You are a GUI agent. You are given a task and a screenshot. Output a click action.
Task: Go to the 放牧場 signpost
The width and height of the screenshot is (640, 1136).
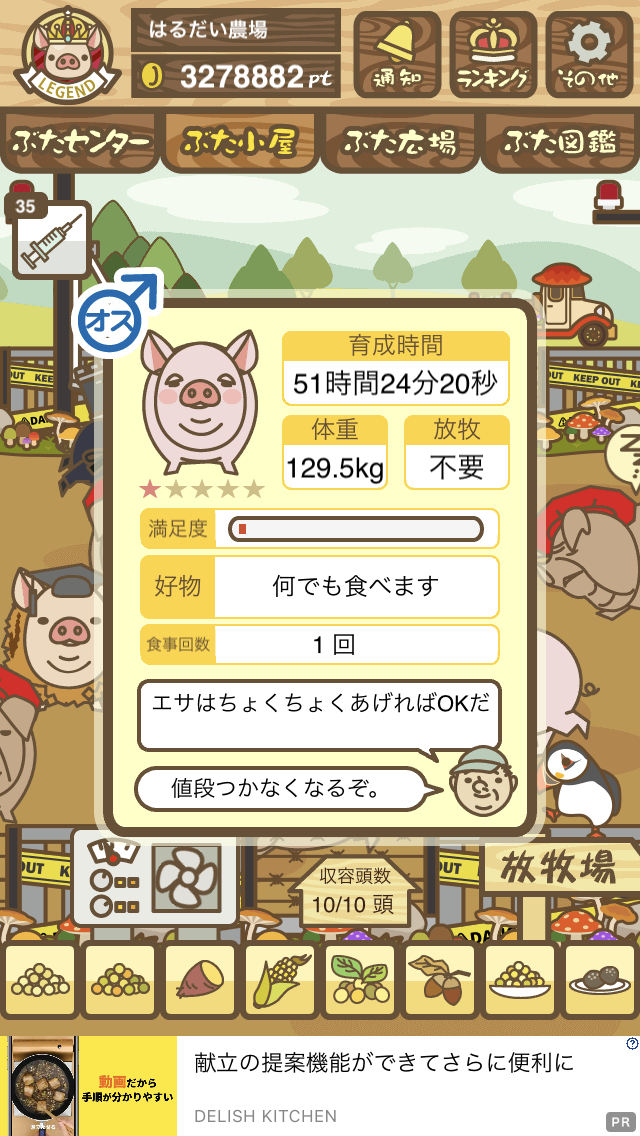point(557,868)
